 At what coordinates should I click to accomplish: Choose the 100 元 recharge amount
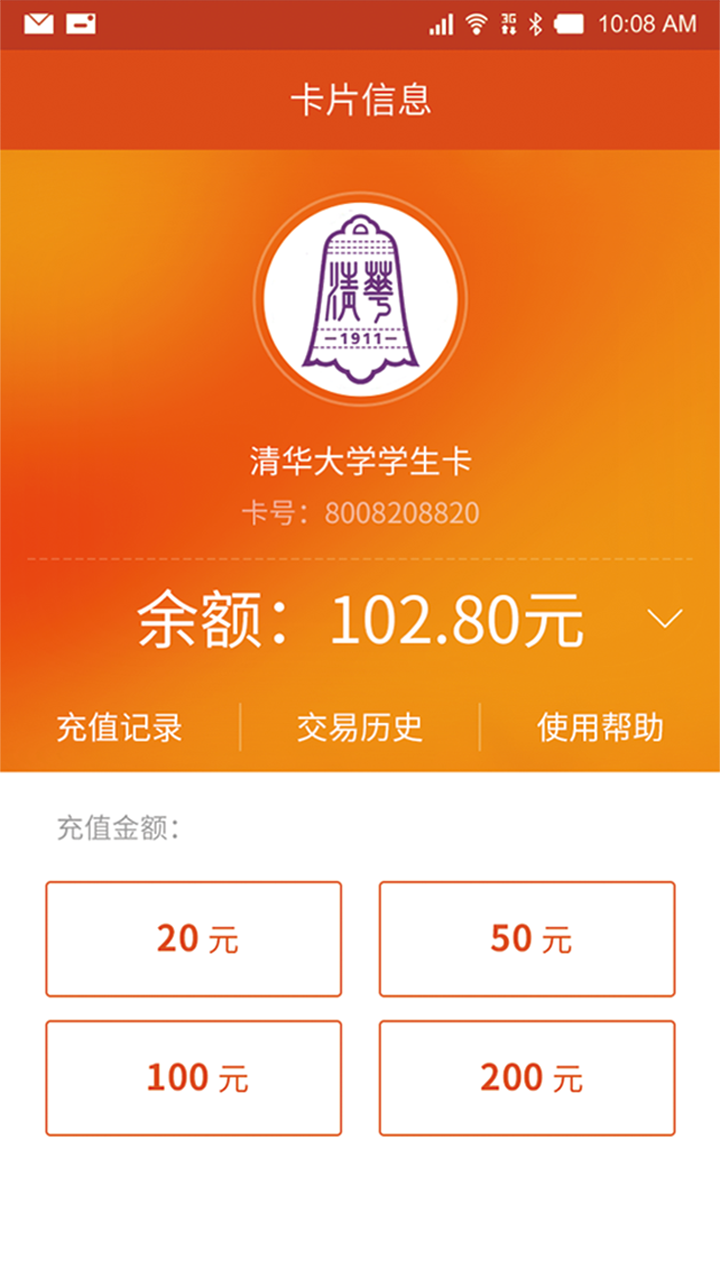pos(194,1078)
